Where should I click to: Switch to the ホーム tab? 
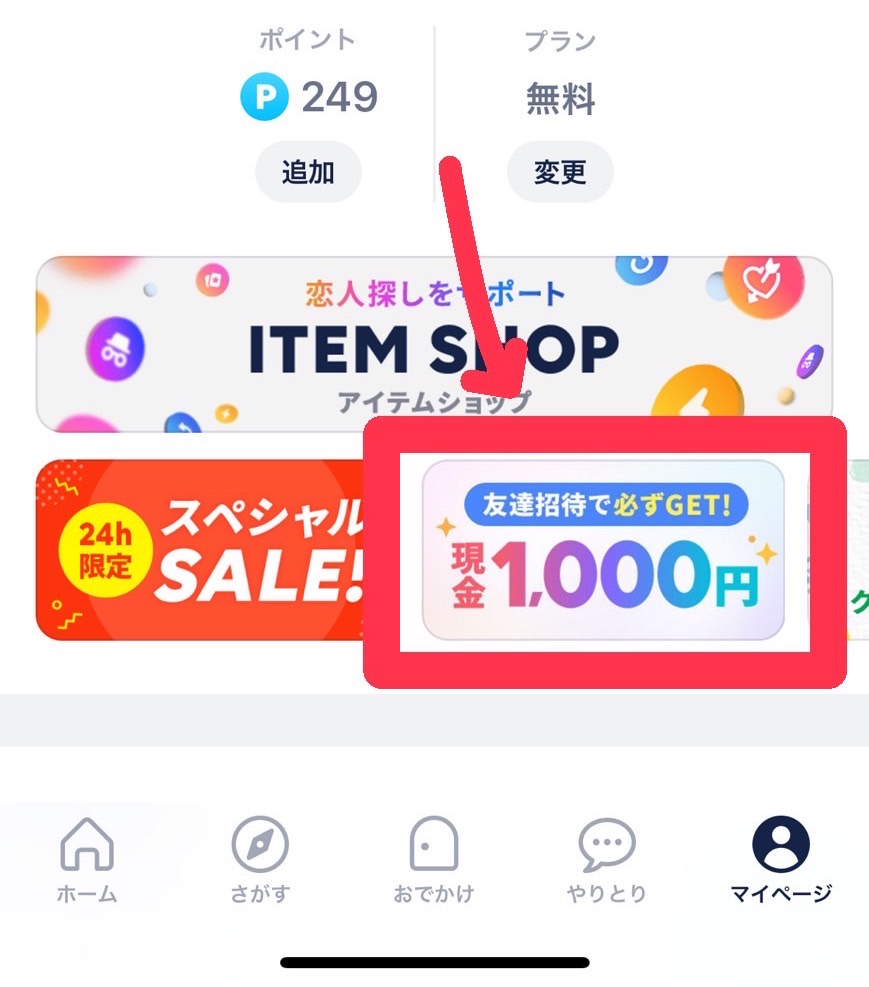(x=87, y=860)
